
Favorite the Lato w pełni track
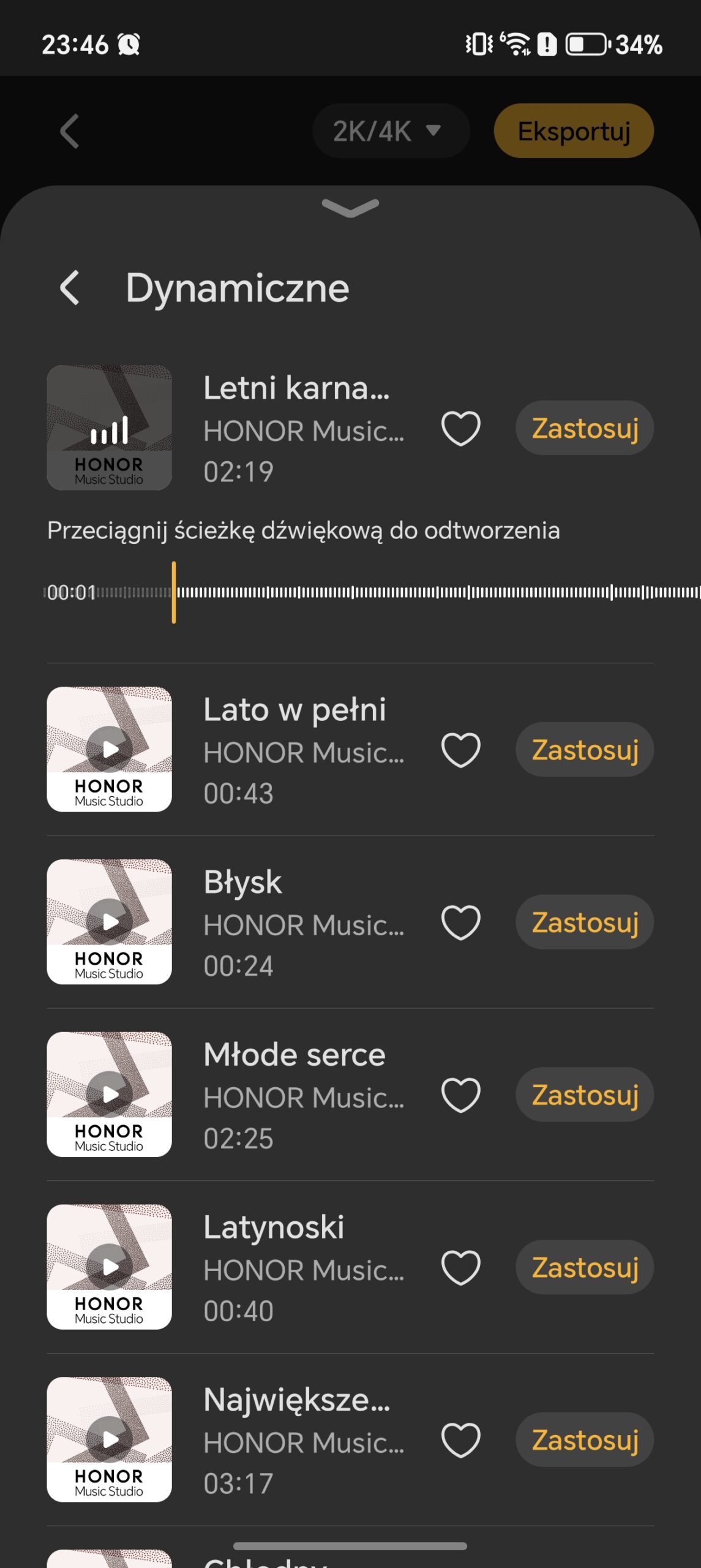click(460, 750)
